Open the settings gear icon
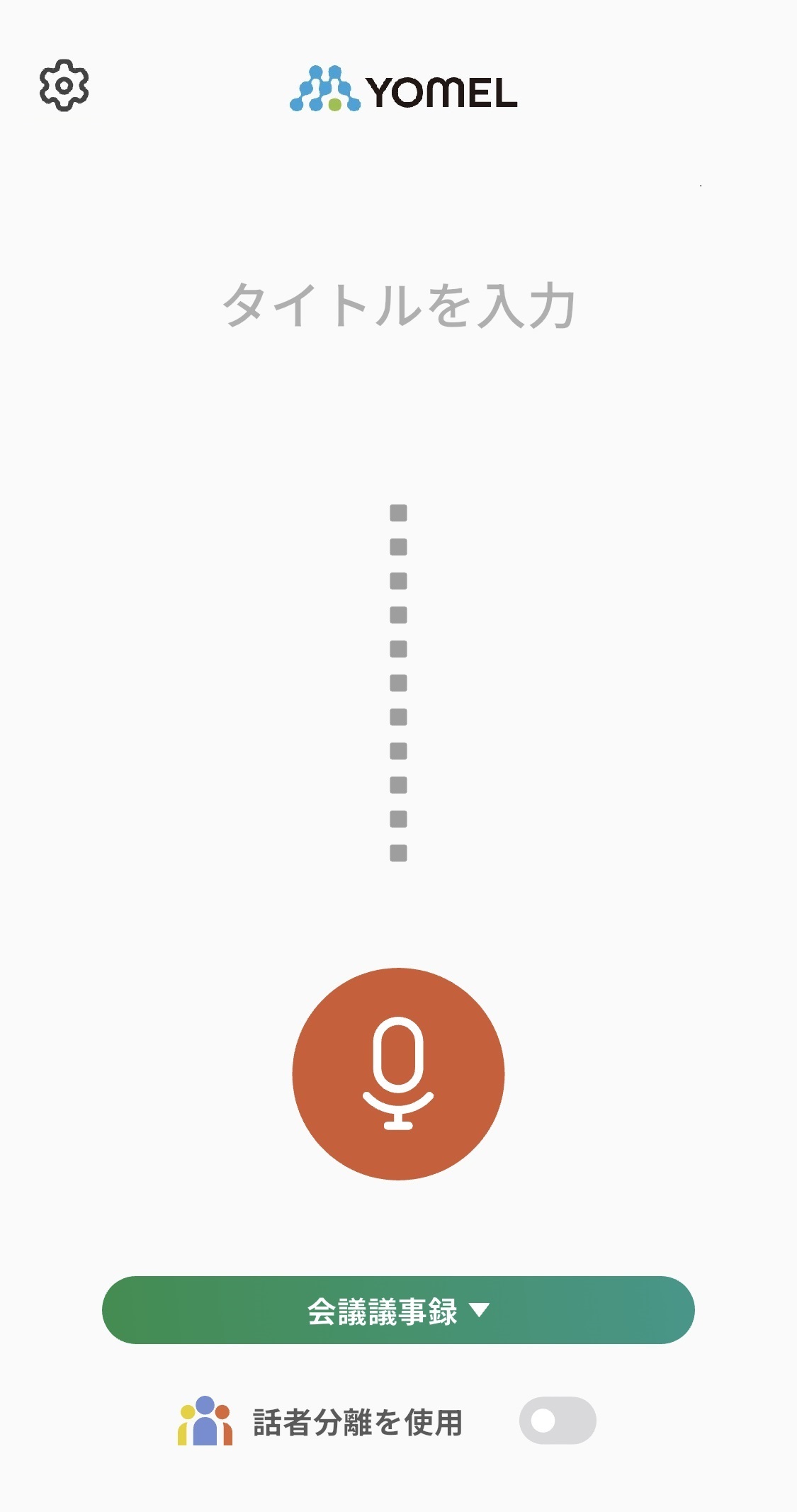Screen dimensions: 797x1512 pos(64,86)
